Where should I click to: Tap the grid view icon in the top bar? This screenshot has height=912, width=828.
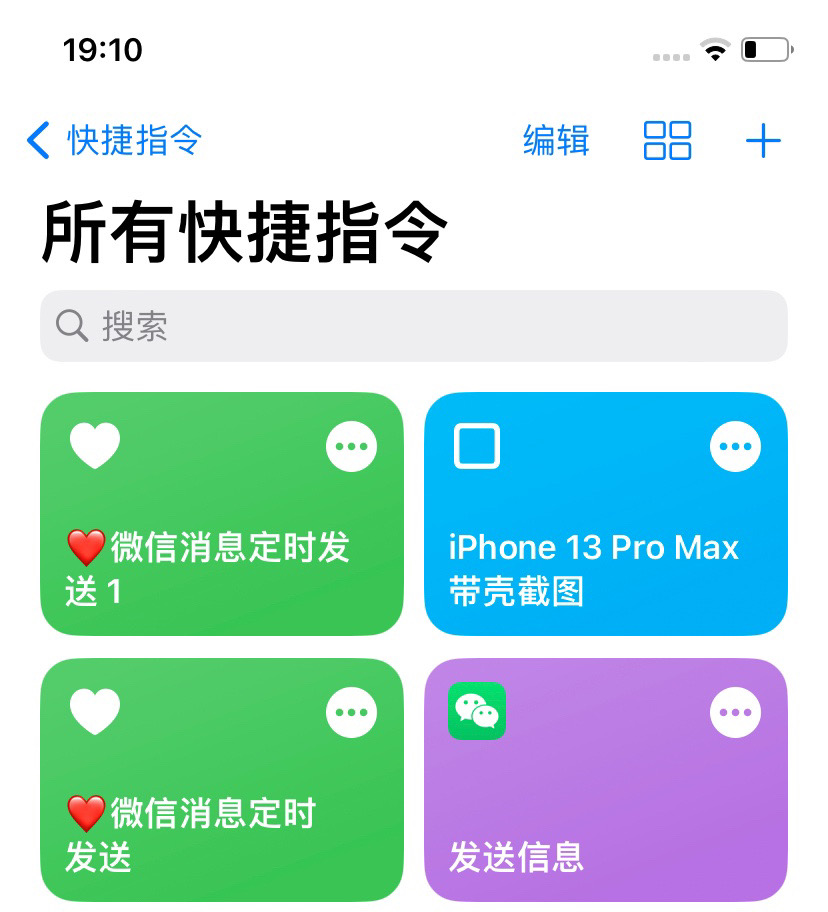pos(668,140)
